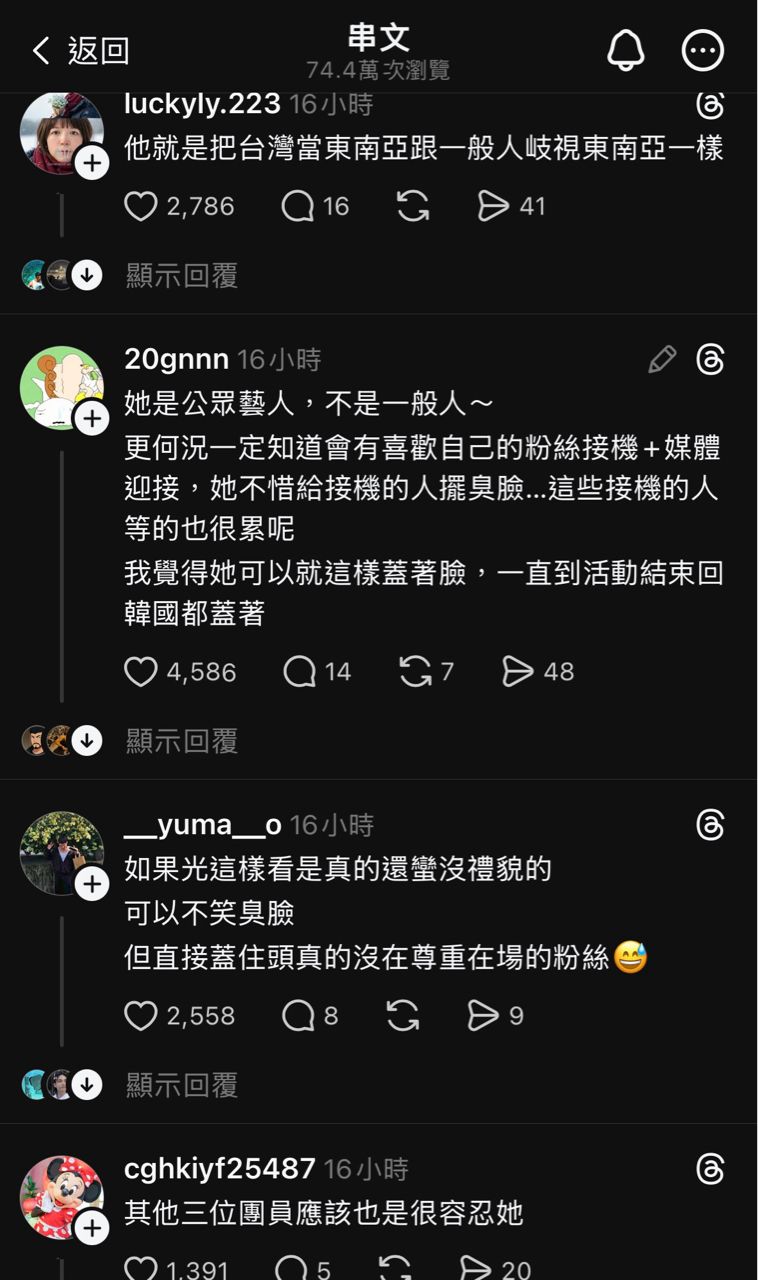Tap the edit pencil on 20gnnn's comment
This screenshot has height=1280, width=758.
662,359
